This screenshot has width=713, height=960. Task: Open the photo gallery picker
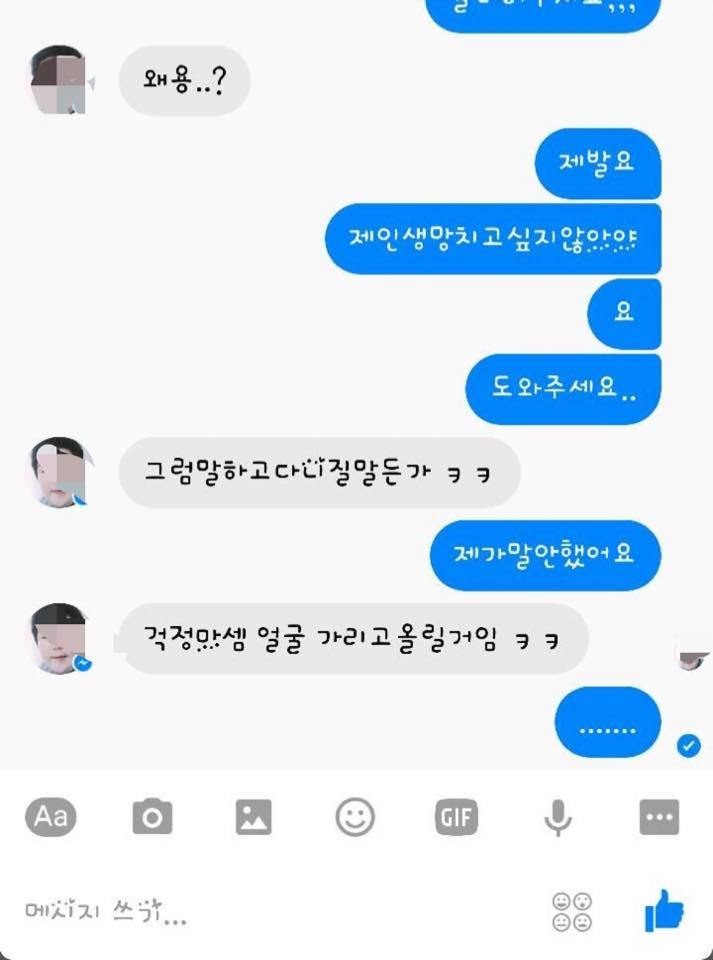(x=253, y=818)
